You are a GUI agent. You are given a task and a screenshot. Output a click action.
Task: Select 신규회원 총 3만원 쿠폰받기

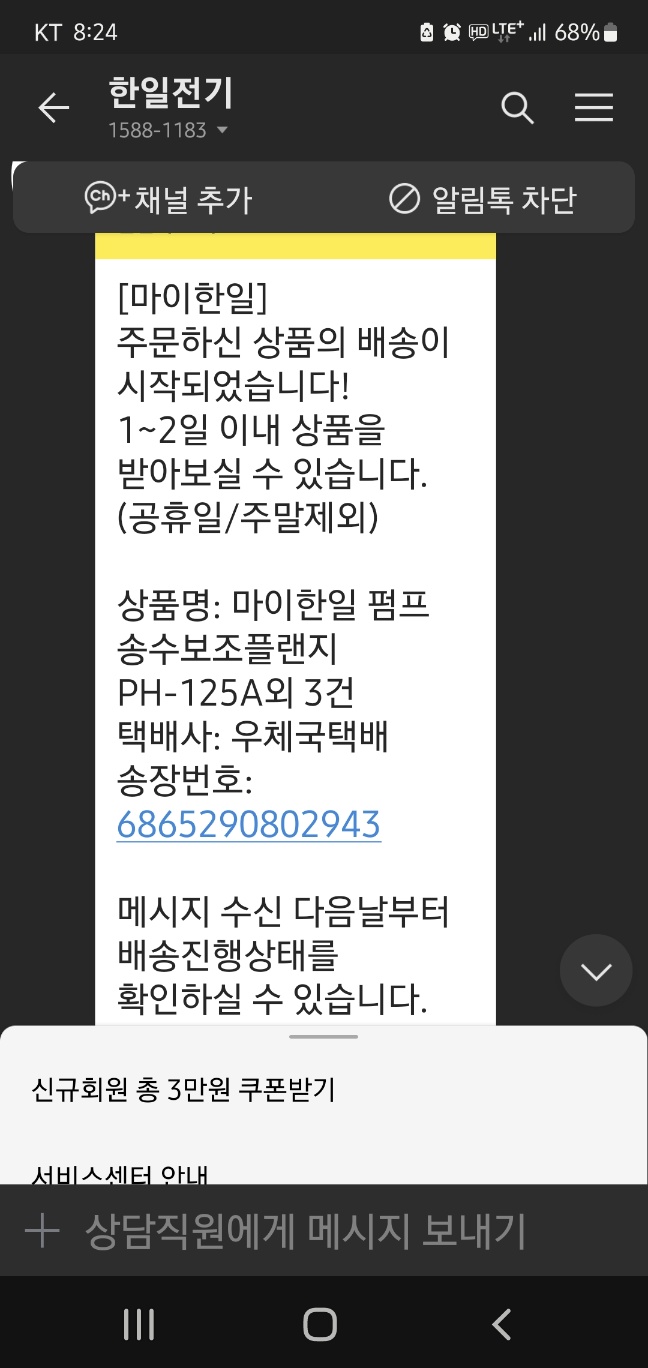pos(183,1090)
